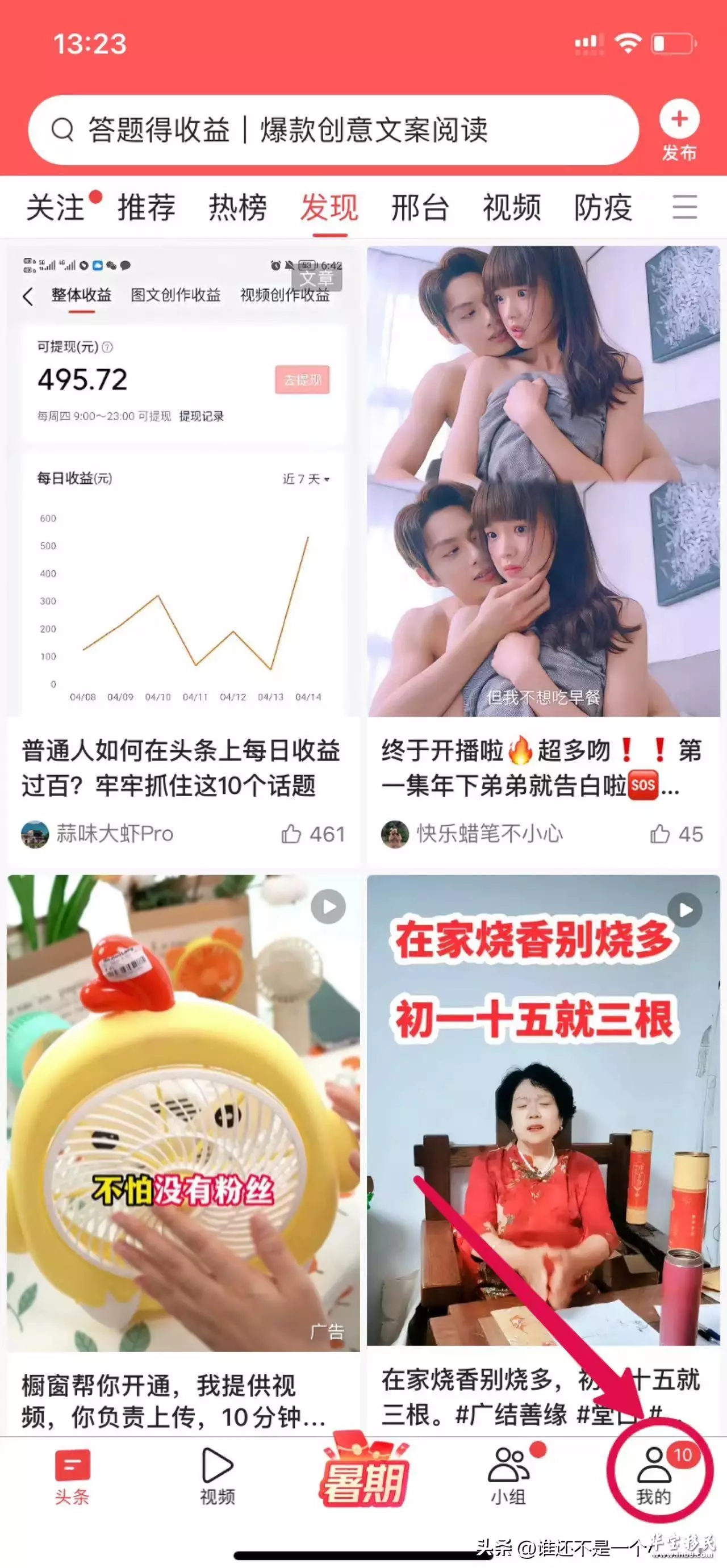The width and height of the screenshot is (727, 1568).
Task: Play the yellow fan ad video
Action: tap(183, 1112)
